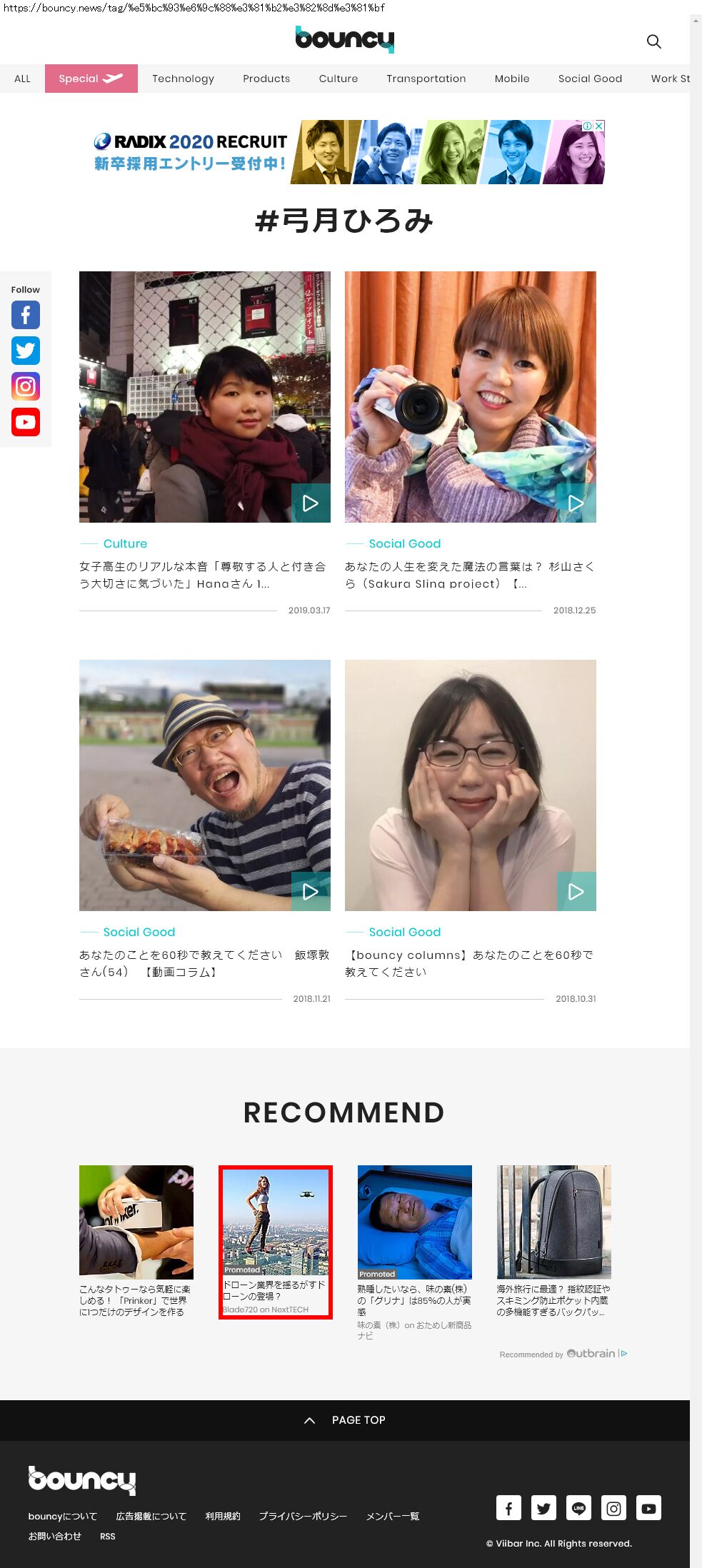
Task: Close the RADIX recruit ad banner
Action: pyautogui.click(x=599, y=126)
